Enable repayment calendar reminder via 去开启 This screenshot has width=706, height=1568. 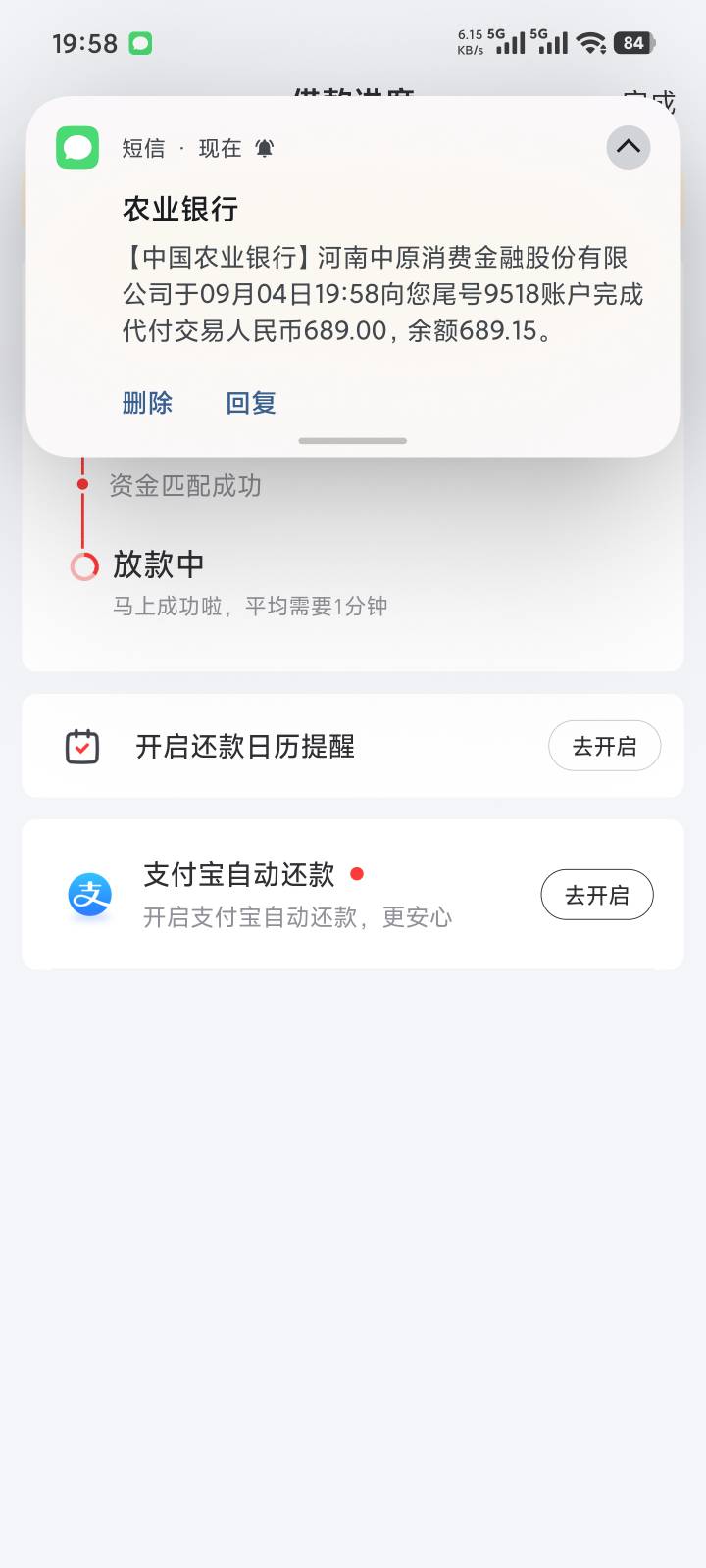point(604,746)
